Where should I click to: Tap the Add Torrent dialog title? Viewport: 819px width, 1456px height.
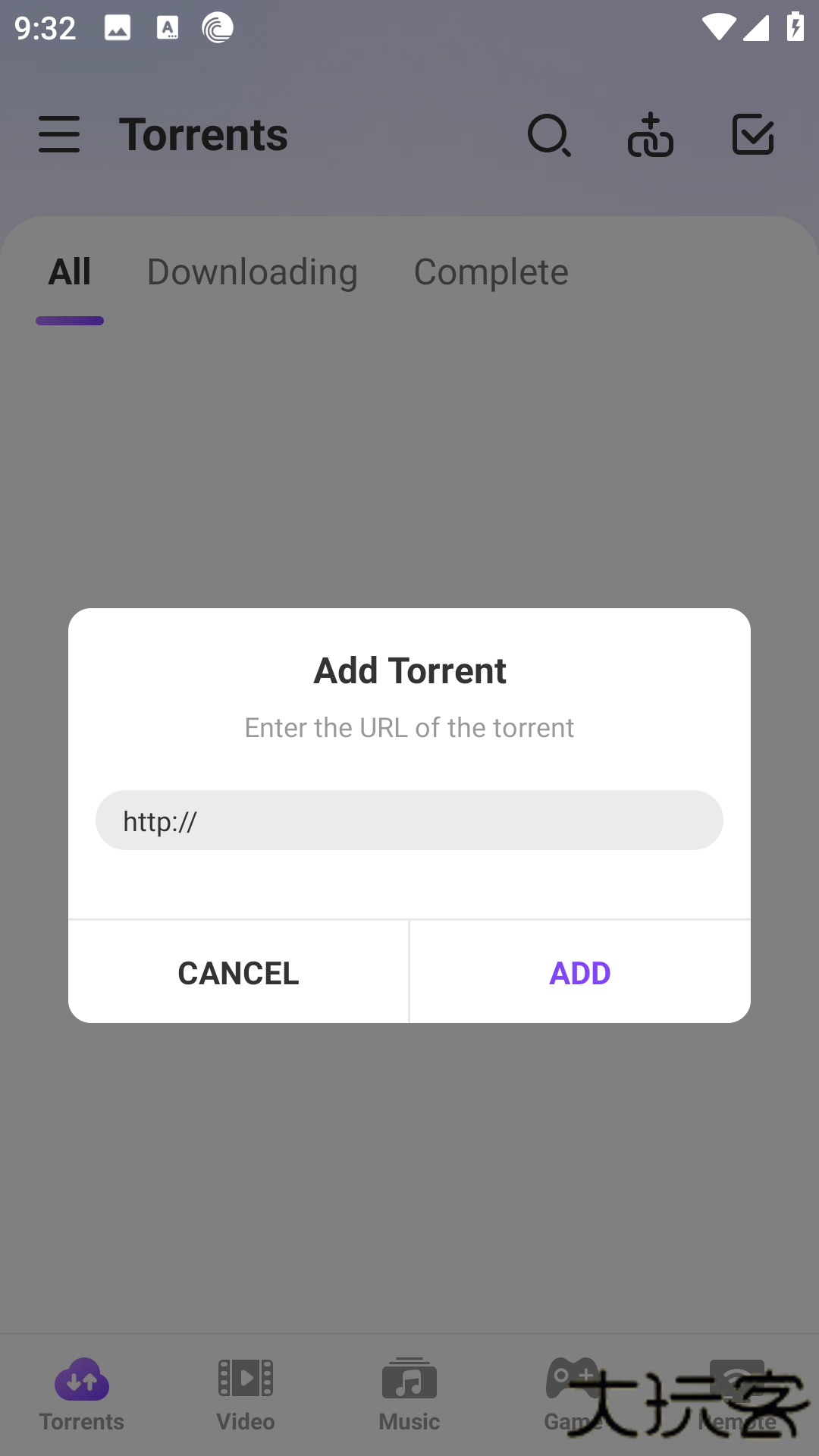(409, 670)
